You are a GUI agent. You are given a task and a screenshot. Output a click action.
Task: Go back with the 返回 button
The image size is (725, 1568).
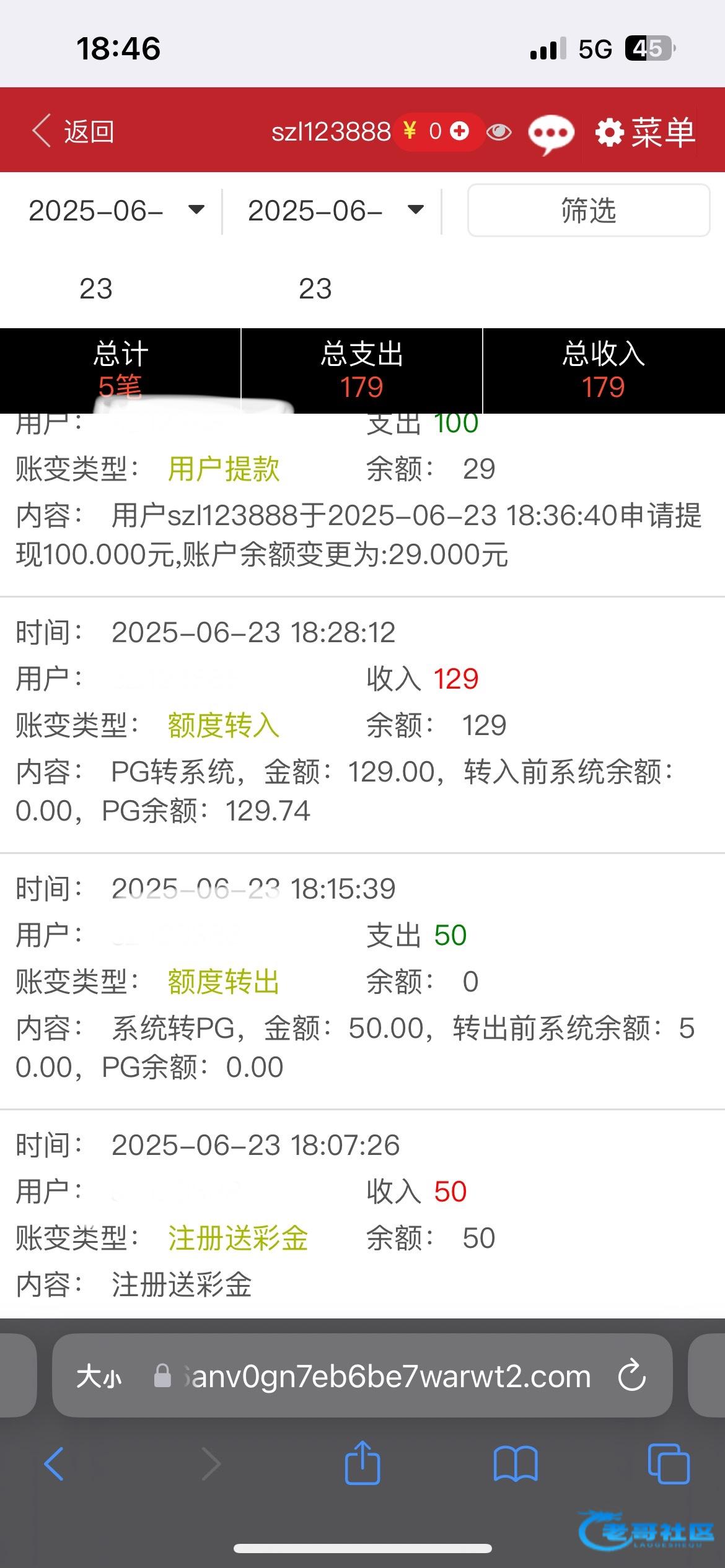click(x=73, y=132)
